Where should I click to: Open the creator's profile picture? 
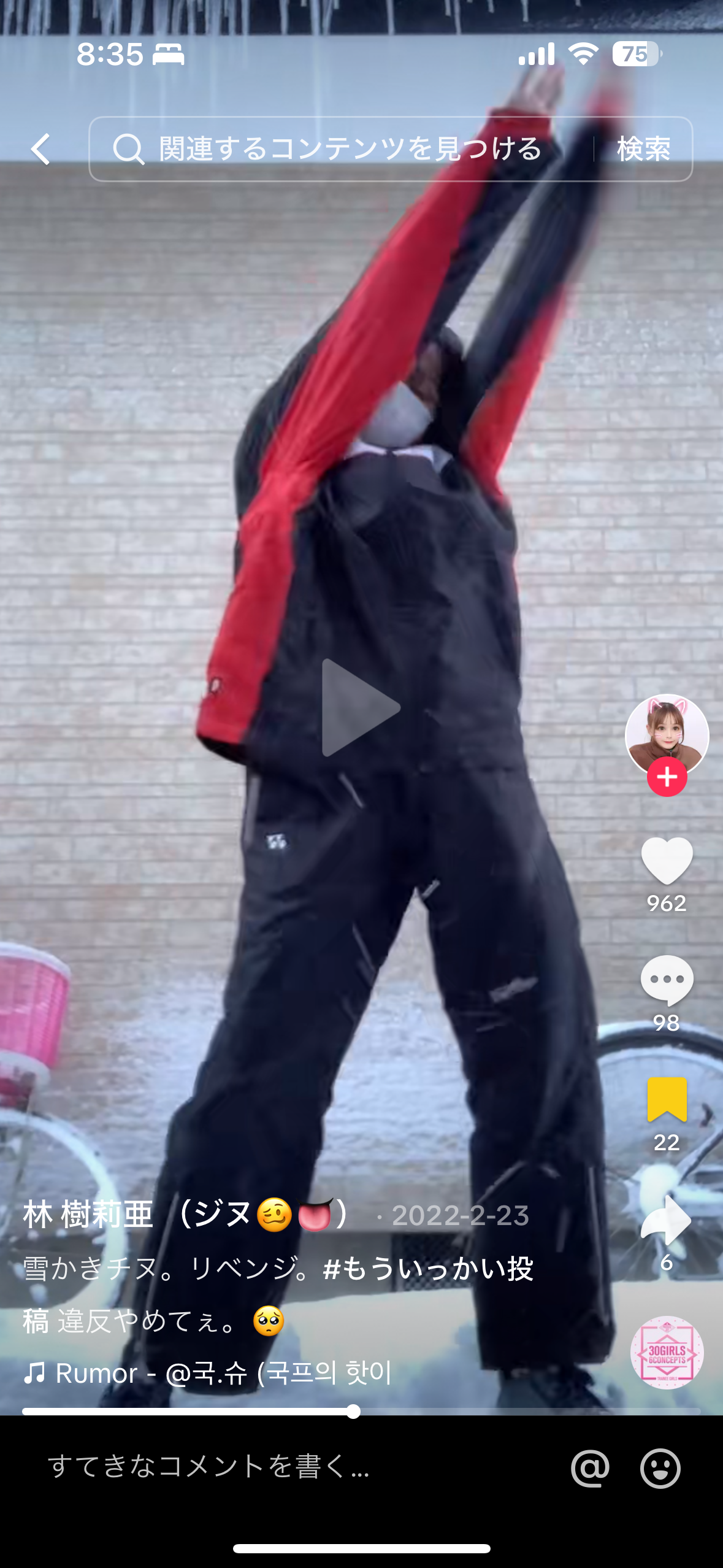(x=667, y=734)
